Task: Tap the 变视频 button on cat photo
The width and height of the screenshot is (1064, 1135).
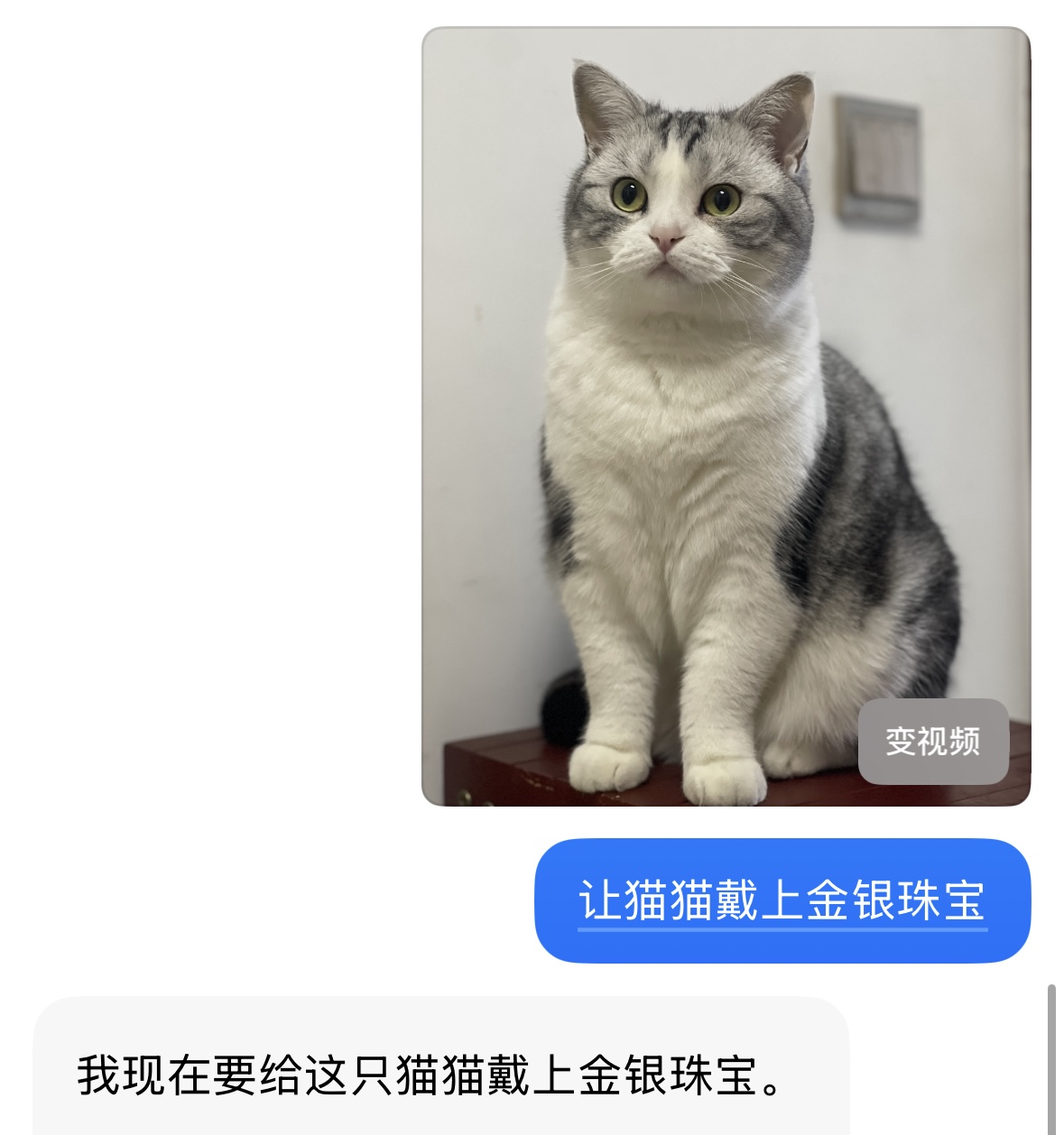Action: 932,742
